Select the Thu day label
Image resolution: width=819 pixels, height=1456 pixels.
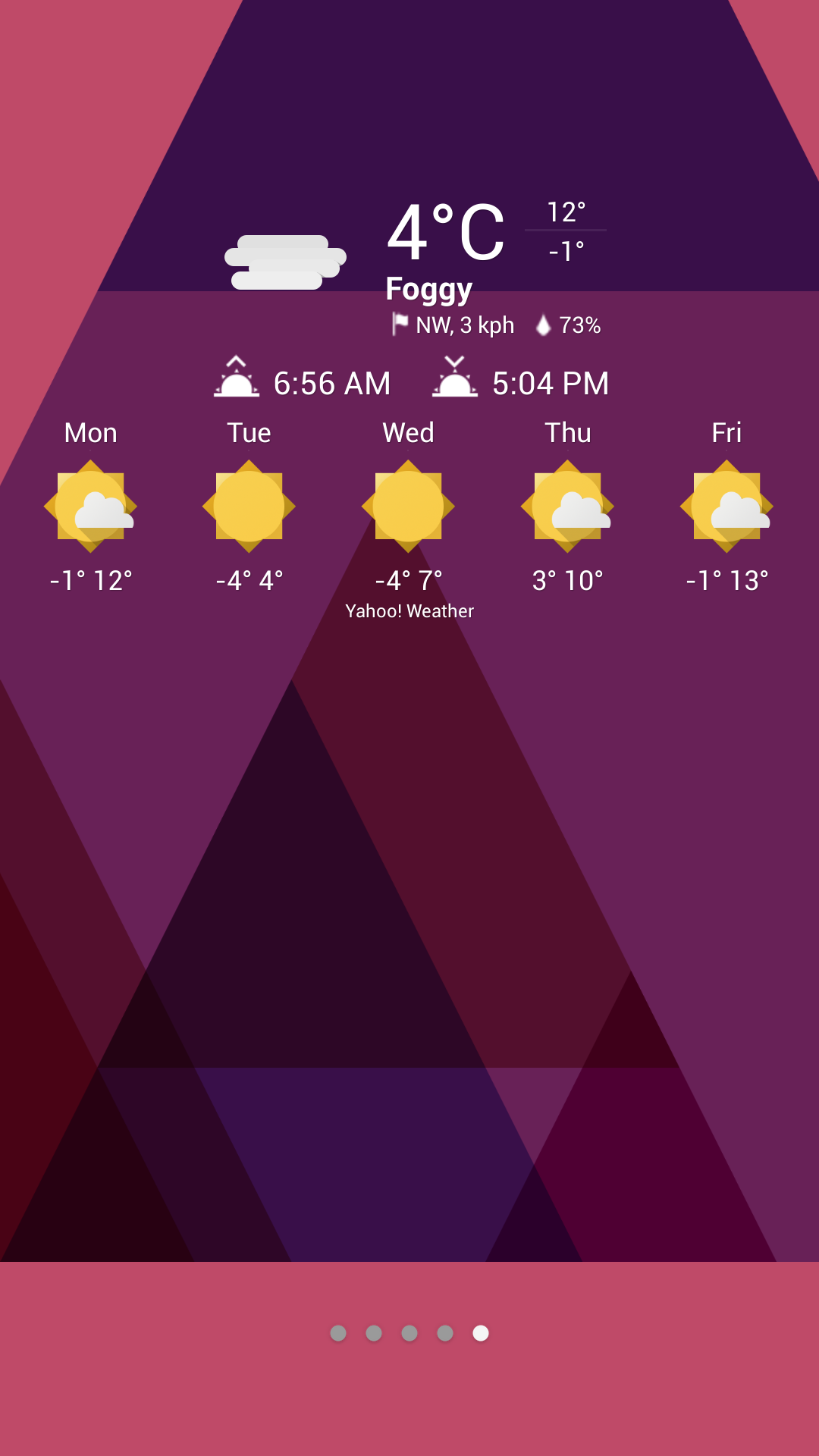568,432
